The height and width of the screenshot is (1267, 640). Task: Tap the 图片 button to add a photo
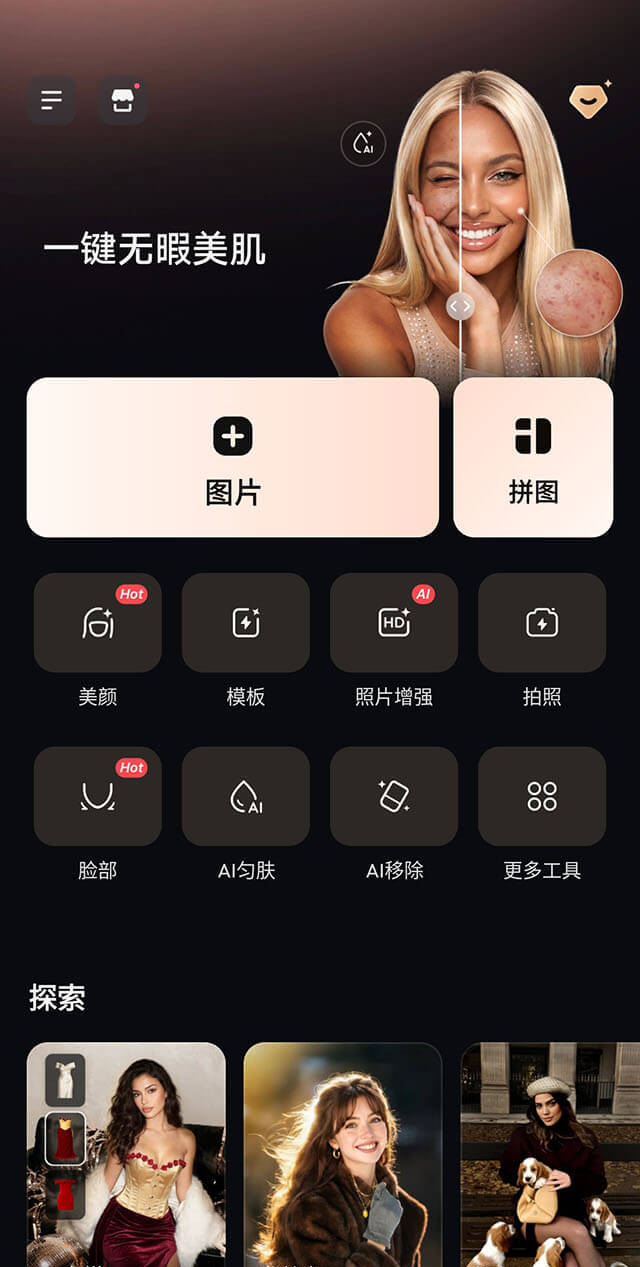pos(232,457)
